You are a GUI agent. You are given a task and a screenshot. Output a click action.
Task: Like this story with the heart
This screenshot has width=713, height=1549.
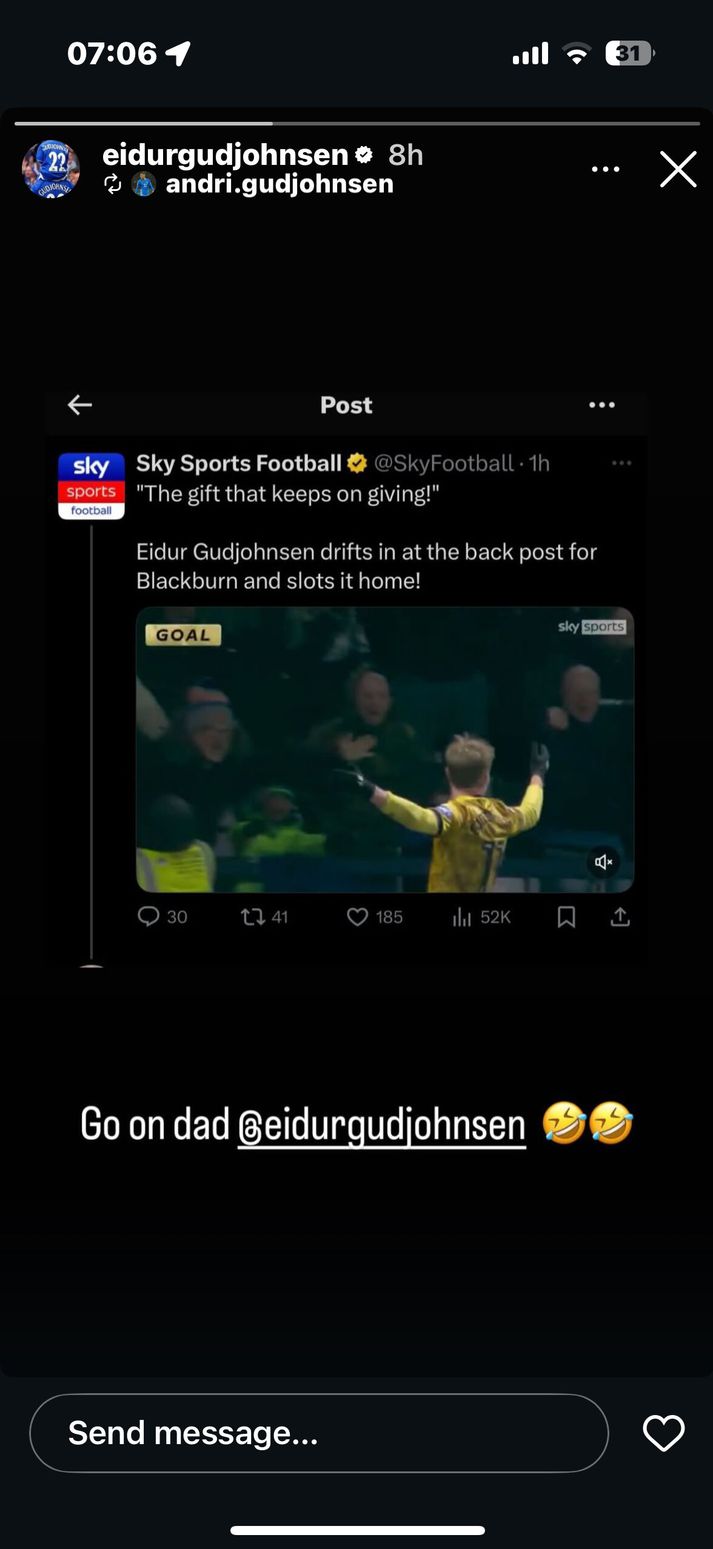663,1433
